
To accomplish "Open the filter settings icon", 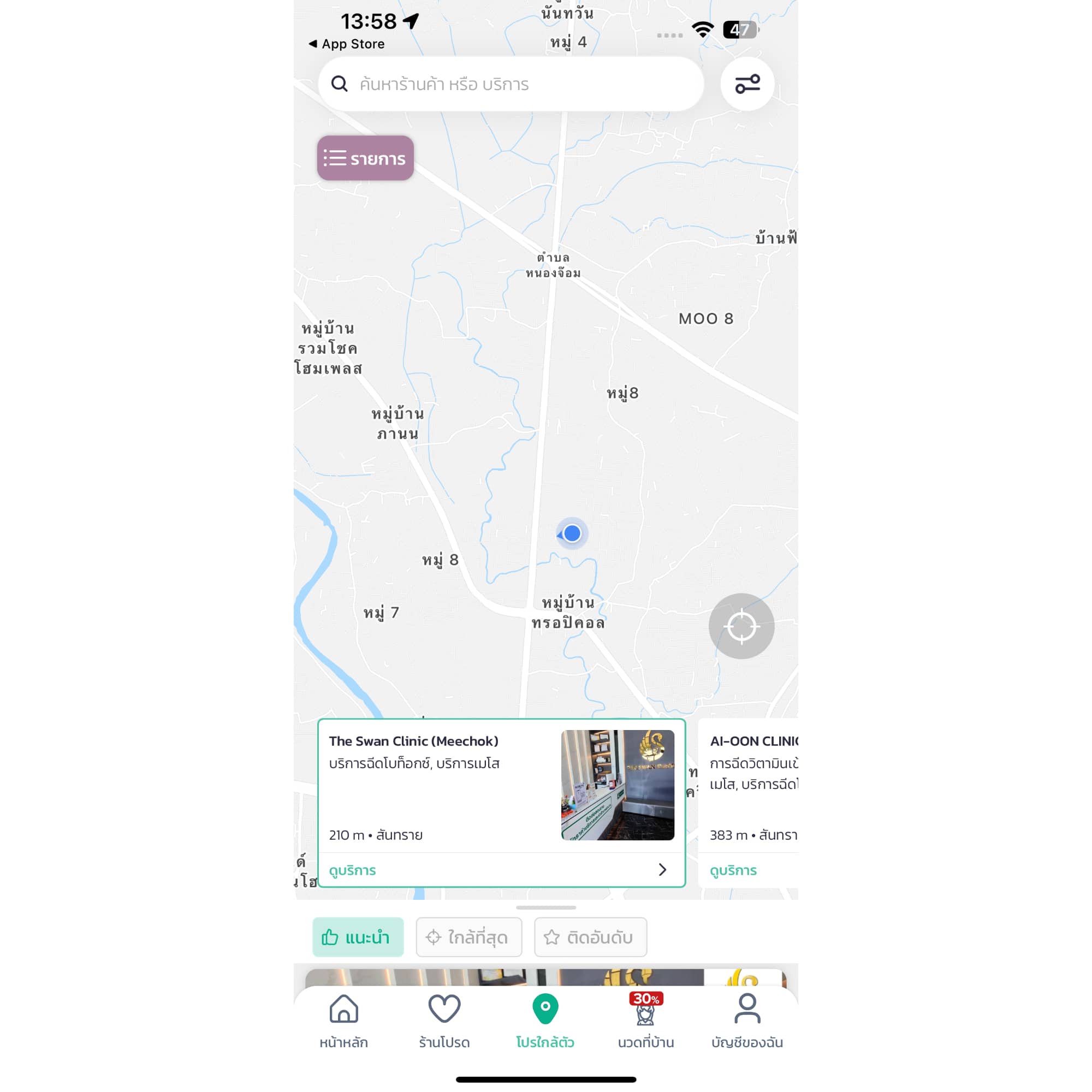I will (746, 84).
